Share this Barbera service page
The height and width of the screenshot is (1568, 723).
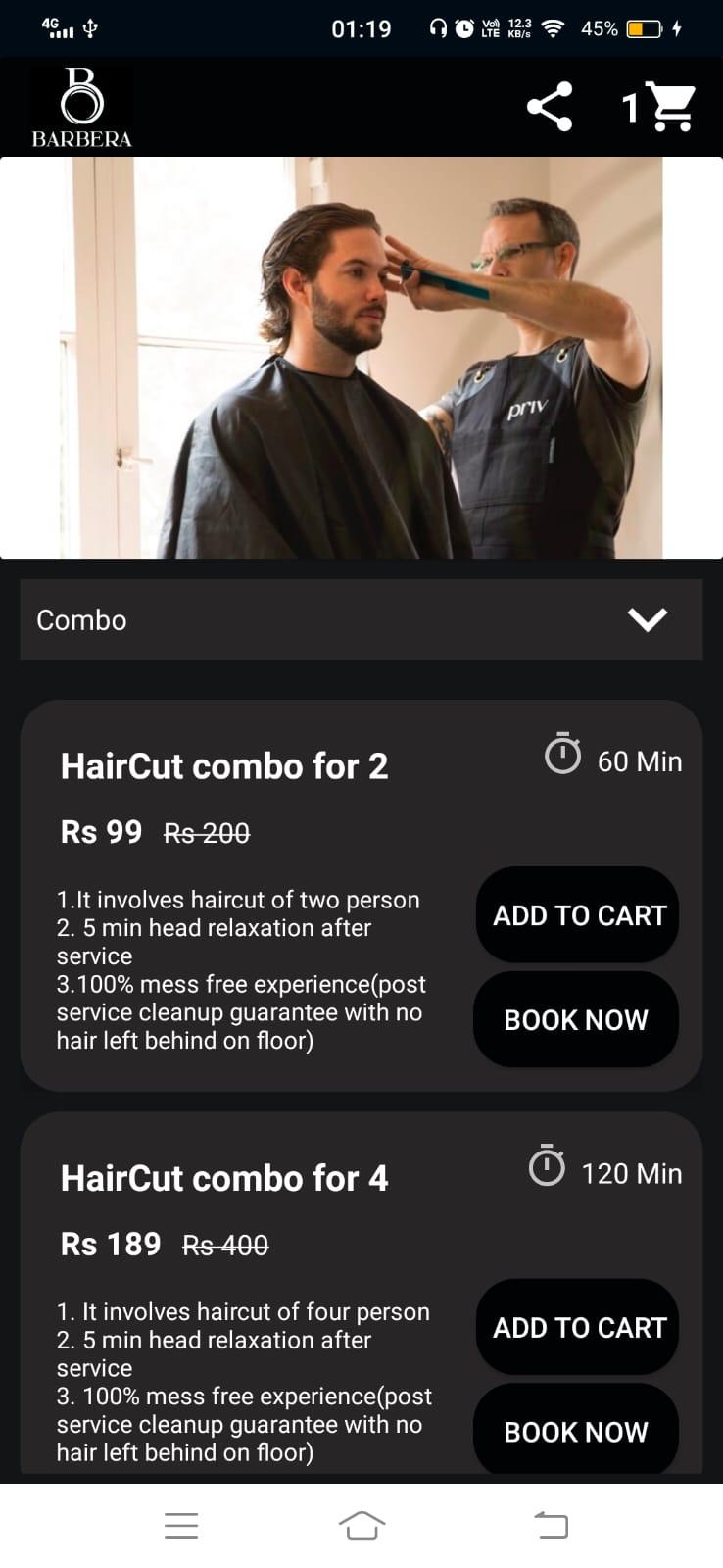(550, 107)
